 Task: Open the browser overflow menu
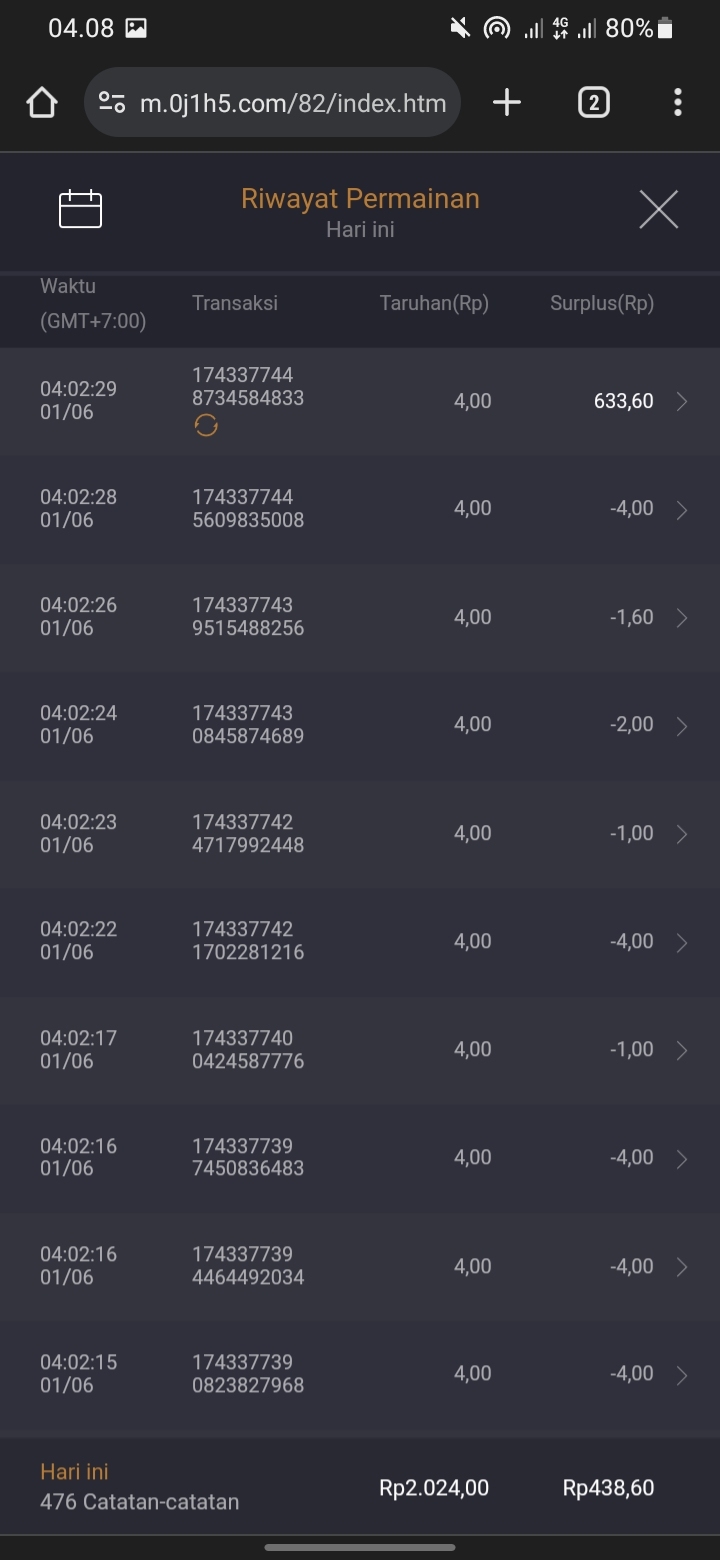(678, 102)
